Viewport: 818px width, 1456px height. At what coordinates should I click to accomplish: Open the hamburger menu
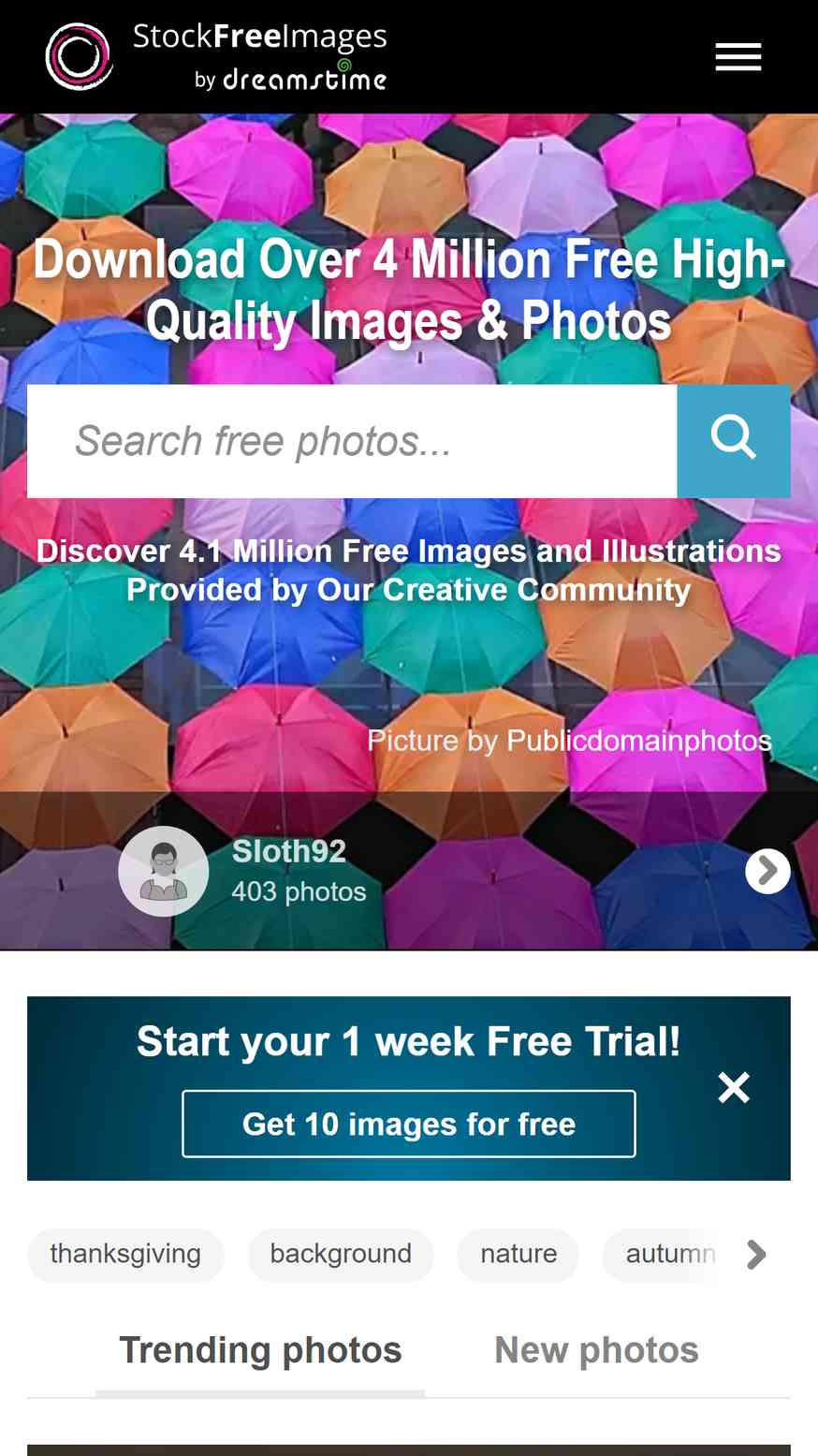[738, 57]
